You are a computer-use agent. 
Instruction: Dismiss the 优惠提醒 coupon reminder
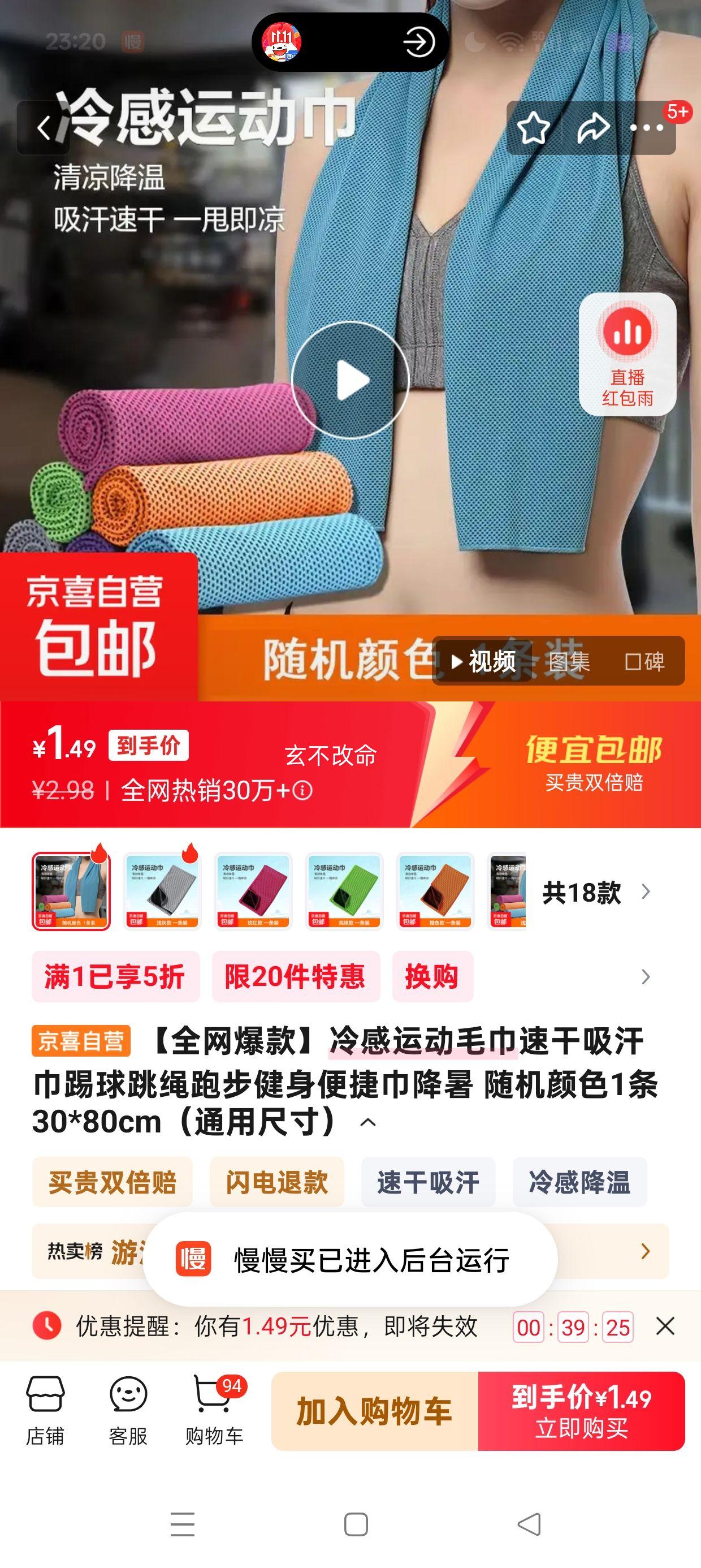[665, 1326]
